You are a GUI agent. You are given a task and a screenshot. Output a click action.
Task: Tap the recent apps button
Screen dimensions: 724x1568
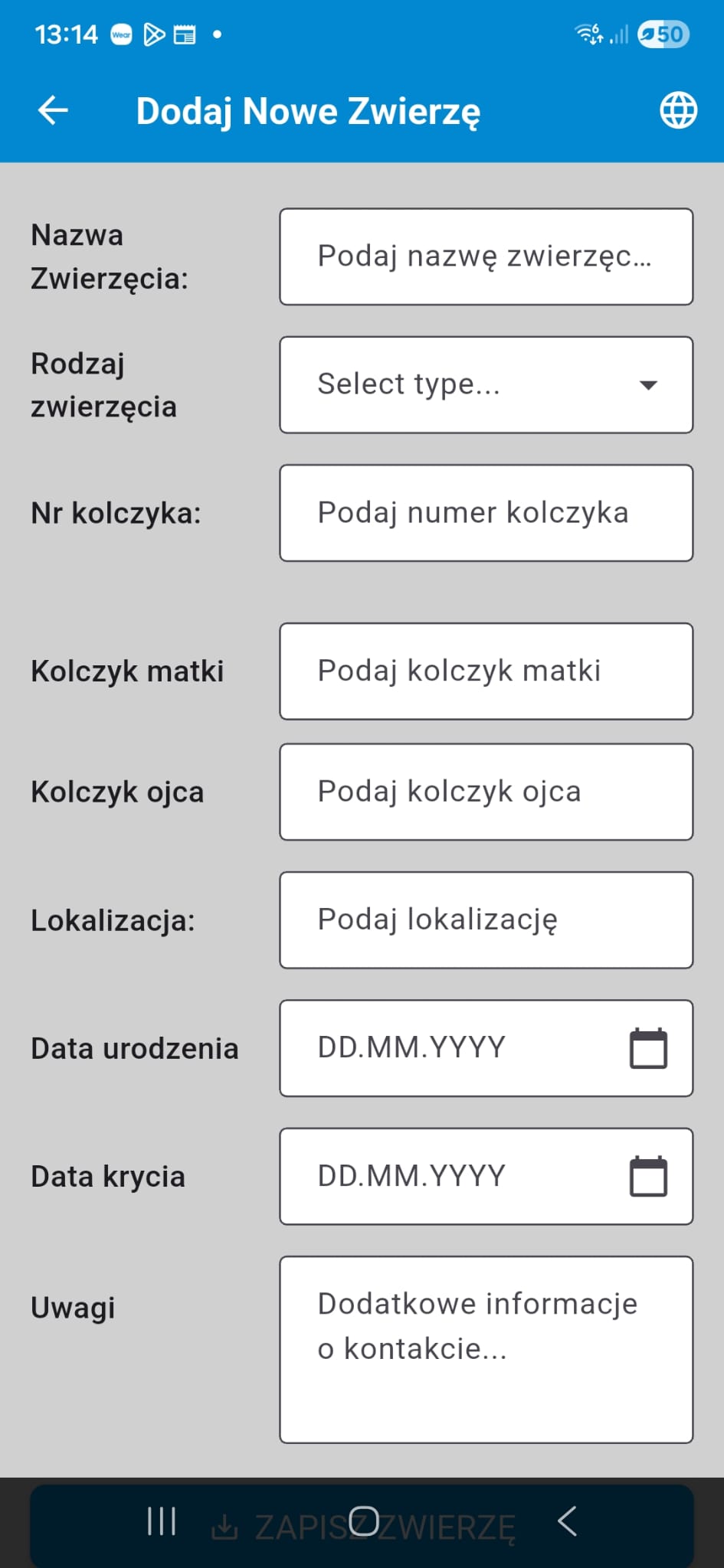(x=160, y=1522)
